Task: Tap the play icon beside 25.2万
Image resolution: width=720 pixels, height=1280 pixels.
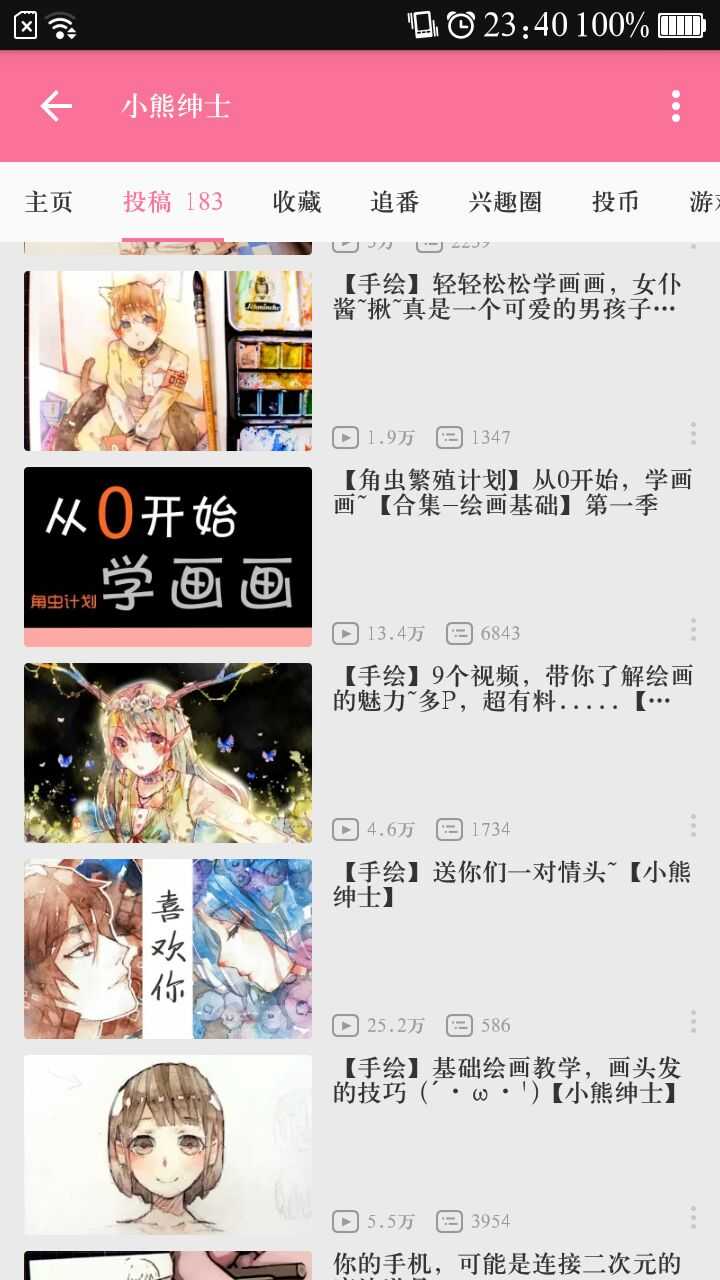Action: point(345,1025)
